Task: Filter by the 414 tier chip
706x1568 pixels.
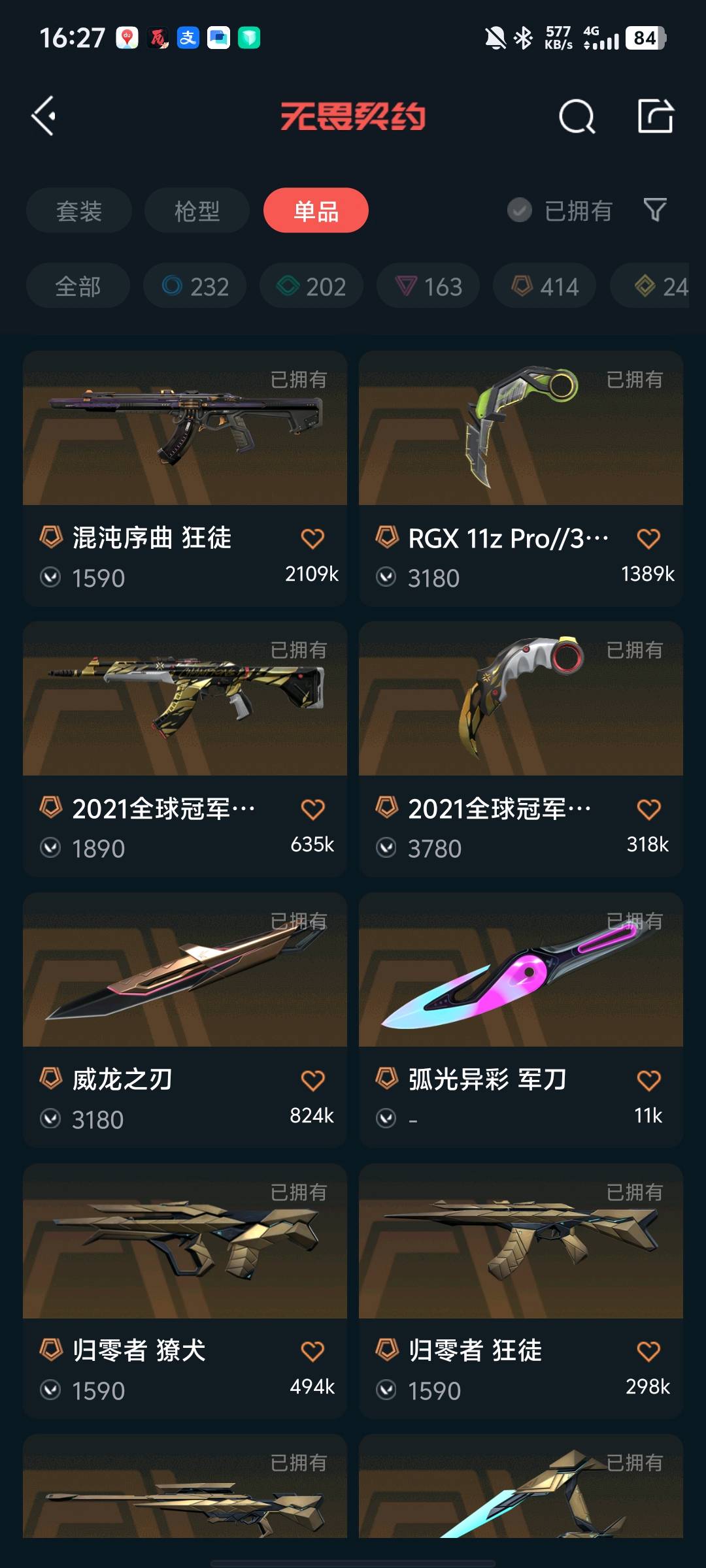Action: coord(545,286)
